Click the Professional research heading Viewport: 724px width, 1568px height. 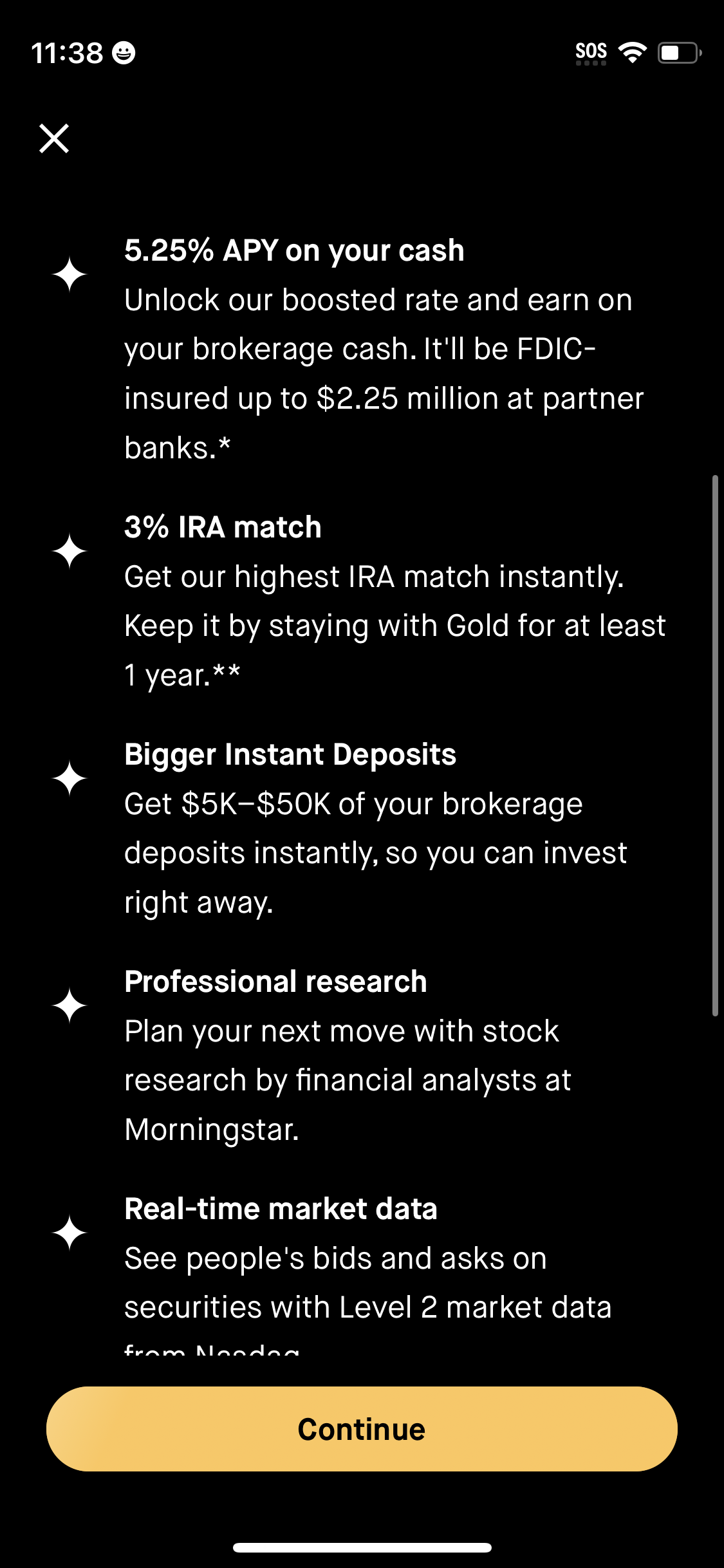(x=275, y=981)
